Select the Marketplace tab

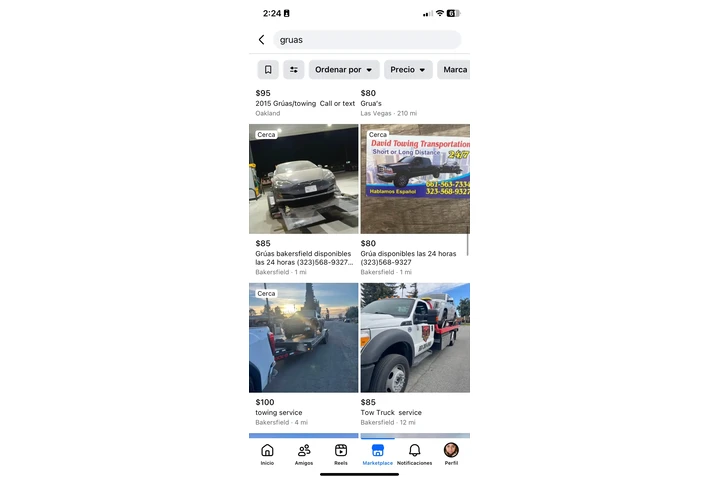(x=378, y=454)
